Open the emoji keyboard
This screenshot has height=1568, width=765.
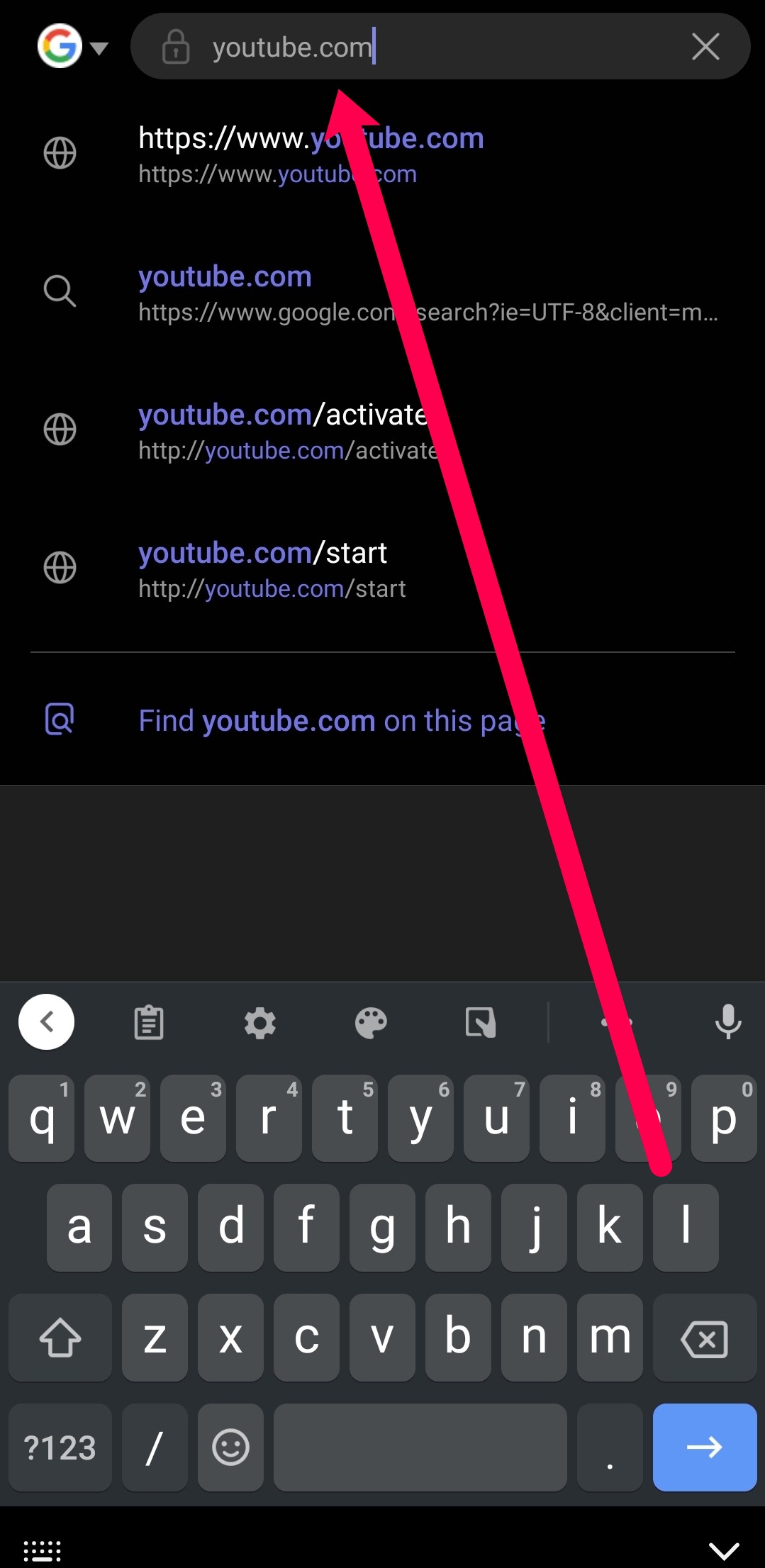click(231, 1447)
